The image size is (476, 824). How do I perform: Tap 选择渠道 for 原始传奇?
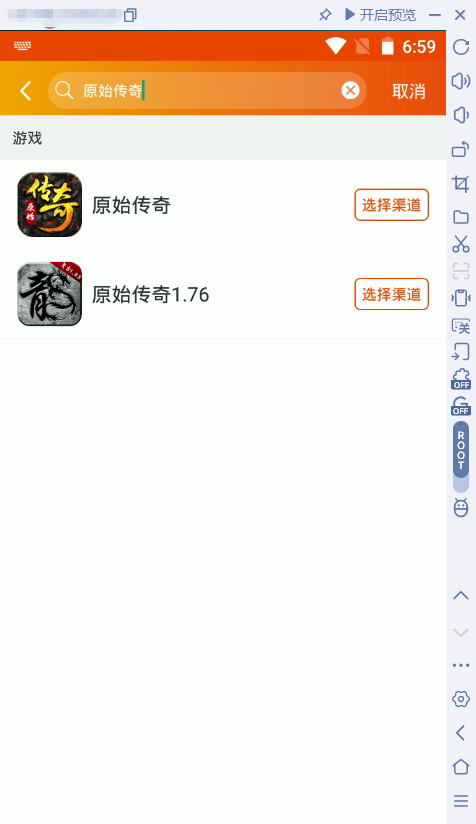(x=391, y=204)
